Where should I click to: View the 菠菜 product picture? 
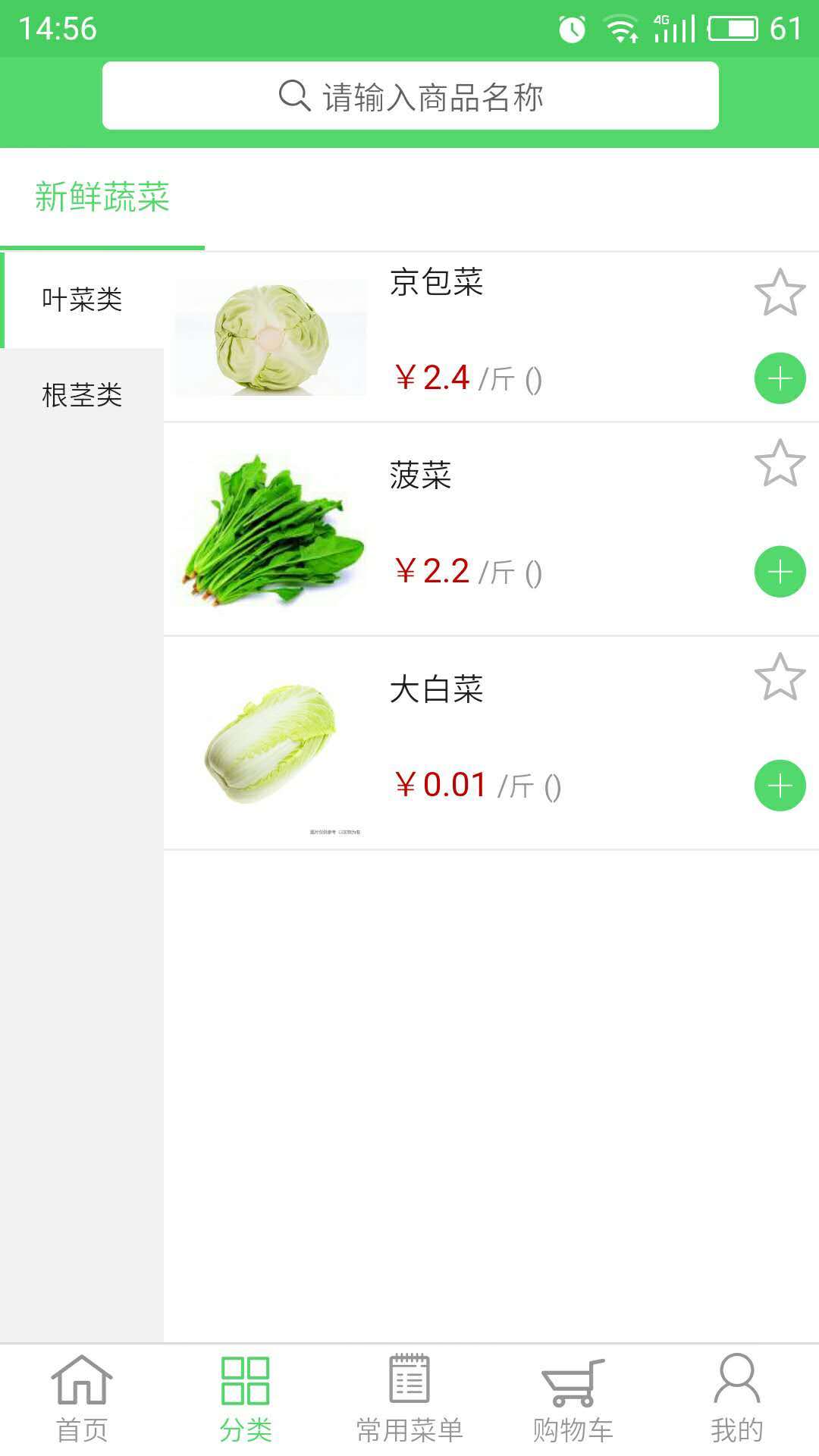(x=271, y=529)
